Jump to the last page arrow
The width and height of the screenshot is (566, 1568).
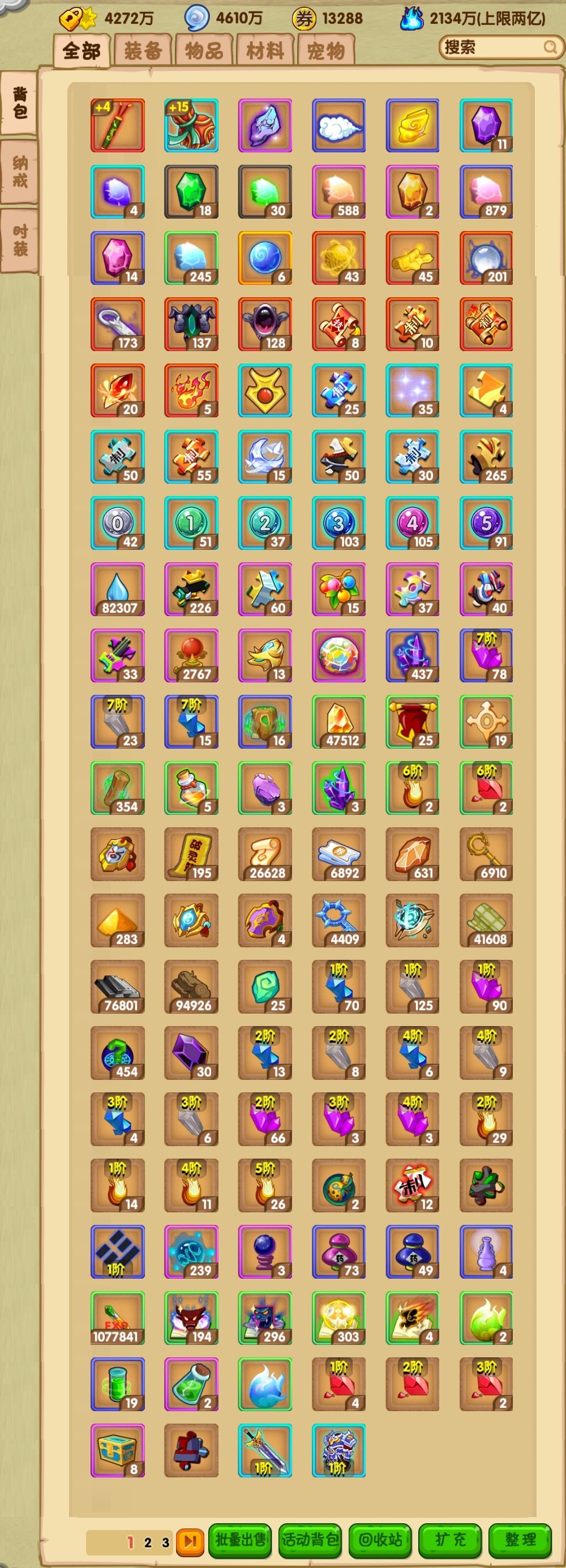pos(190,1541)
